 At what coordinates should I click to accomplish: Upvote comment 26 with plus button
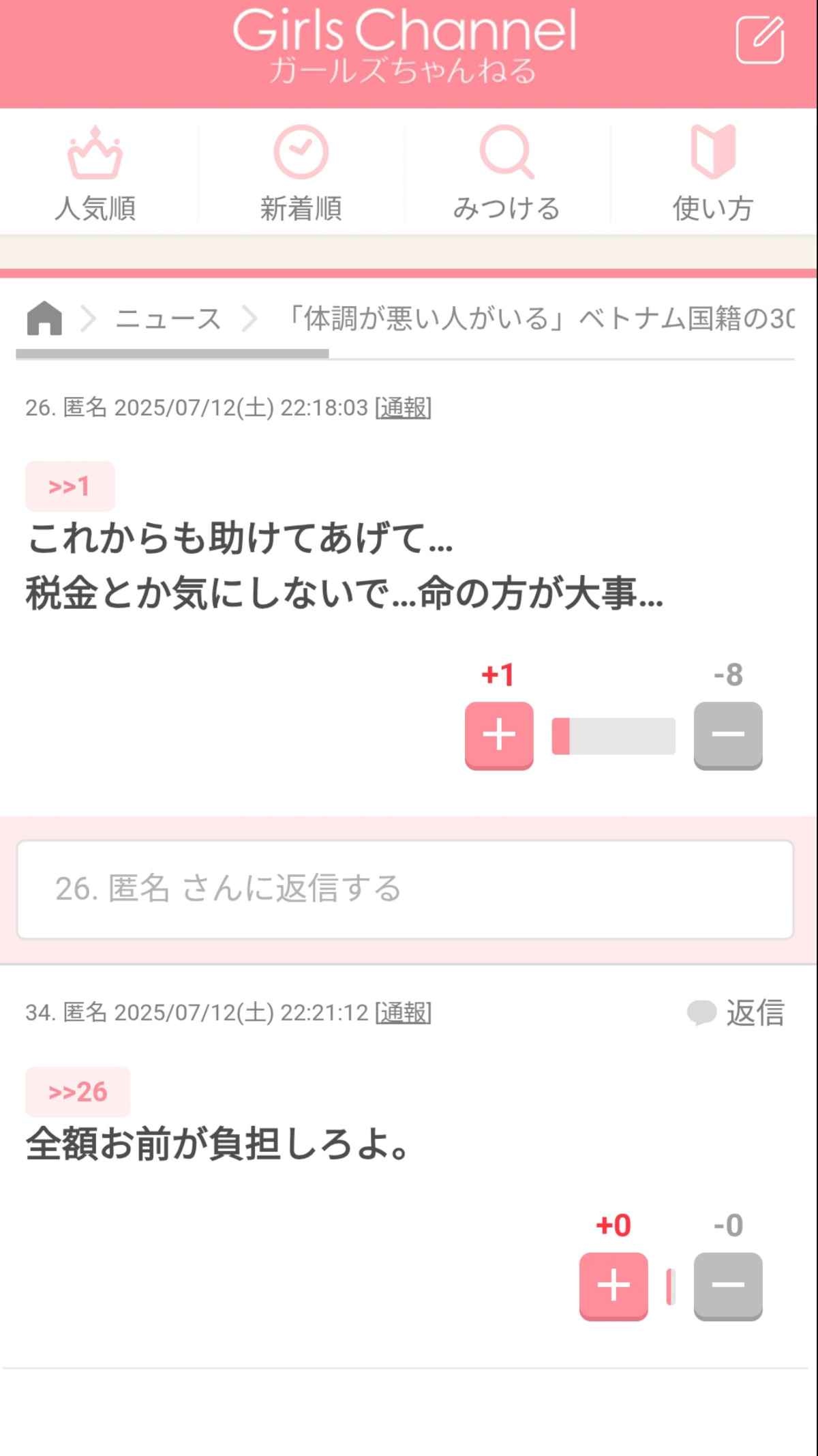click(499, 735)
